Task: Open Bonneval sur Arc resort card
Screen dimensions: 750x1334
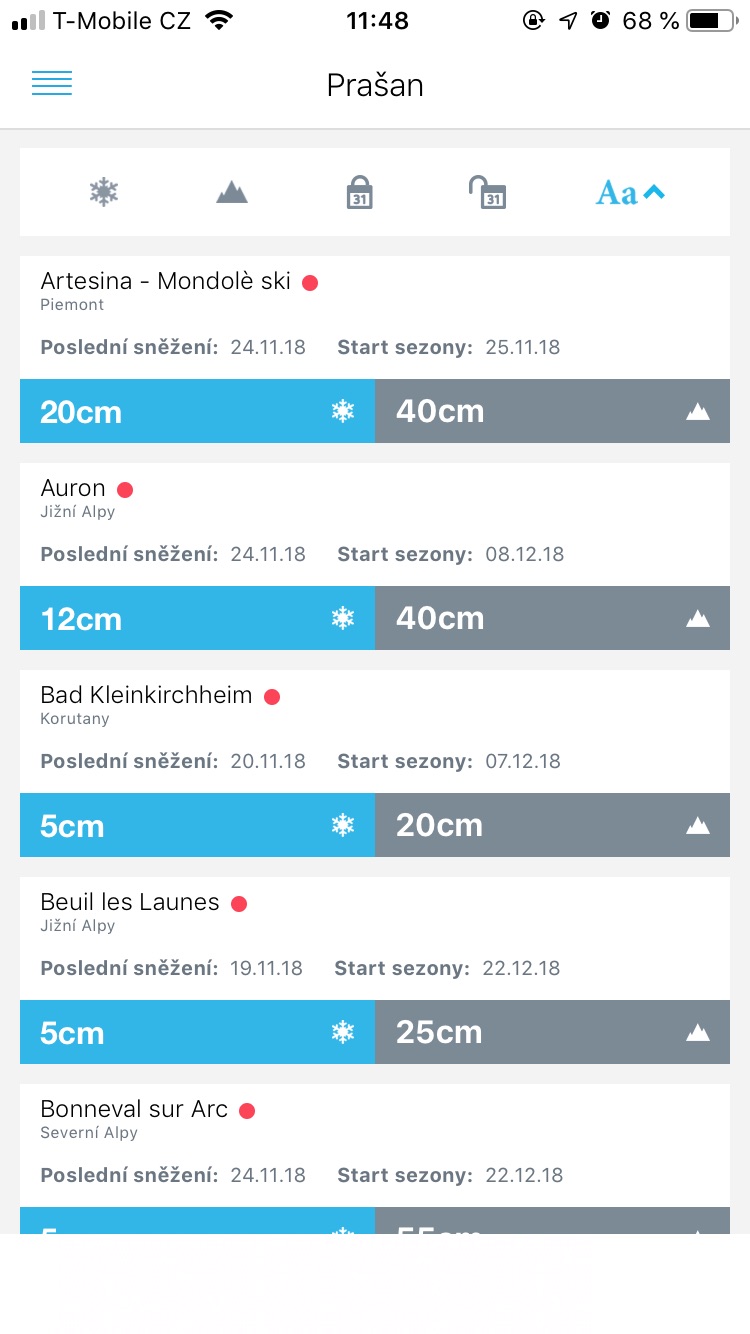Action: click(375, 1158)
